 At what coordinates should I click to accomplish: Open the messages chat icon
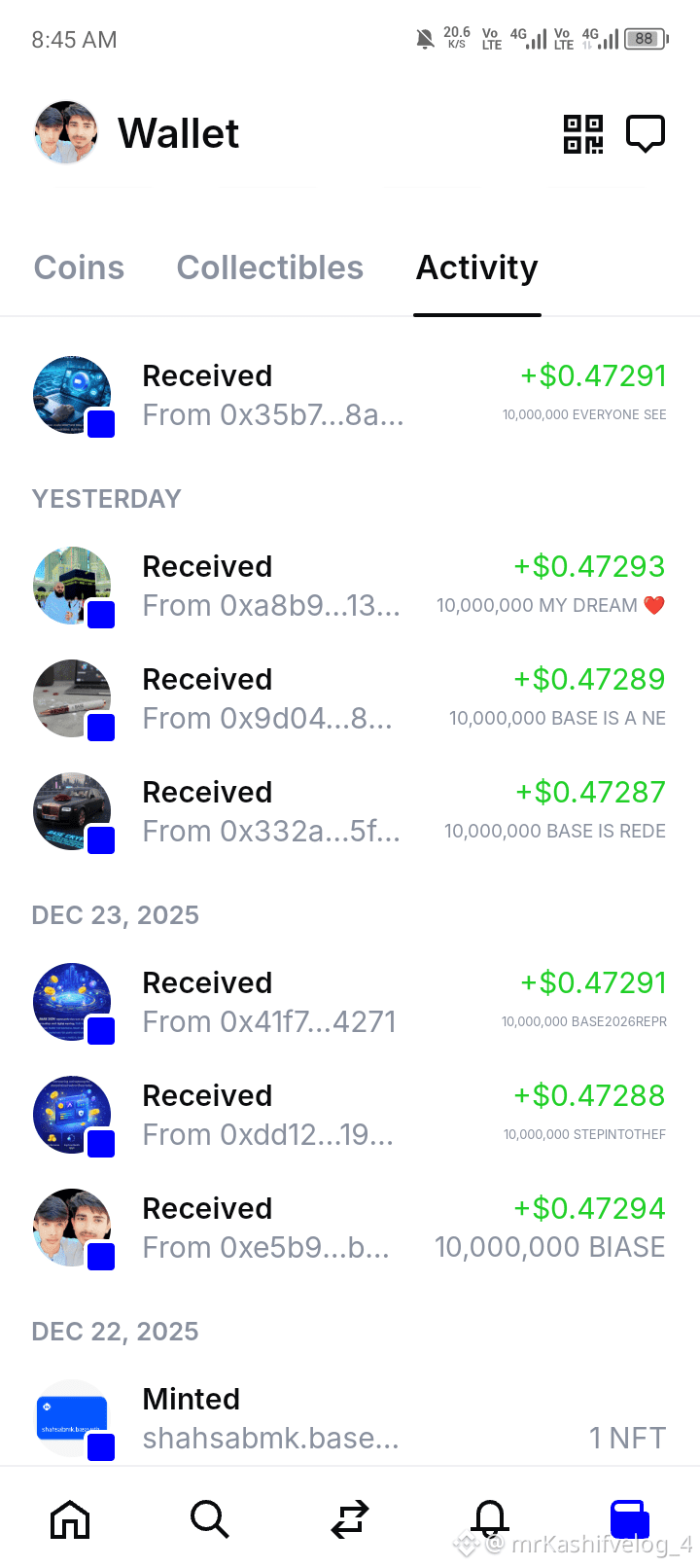(645, 134)
